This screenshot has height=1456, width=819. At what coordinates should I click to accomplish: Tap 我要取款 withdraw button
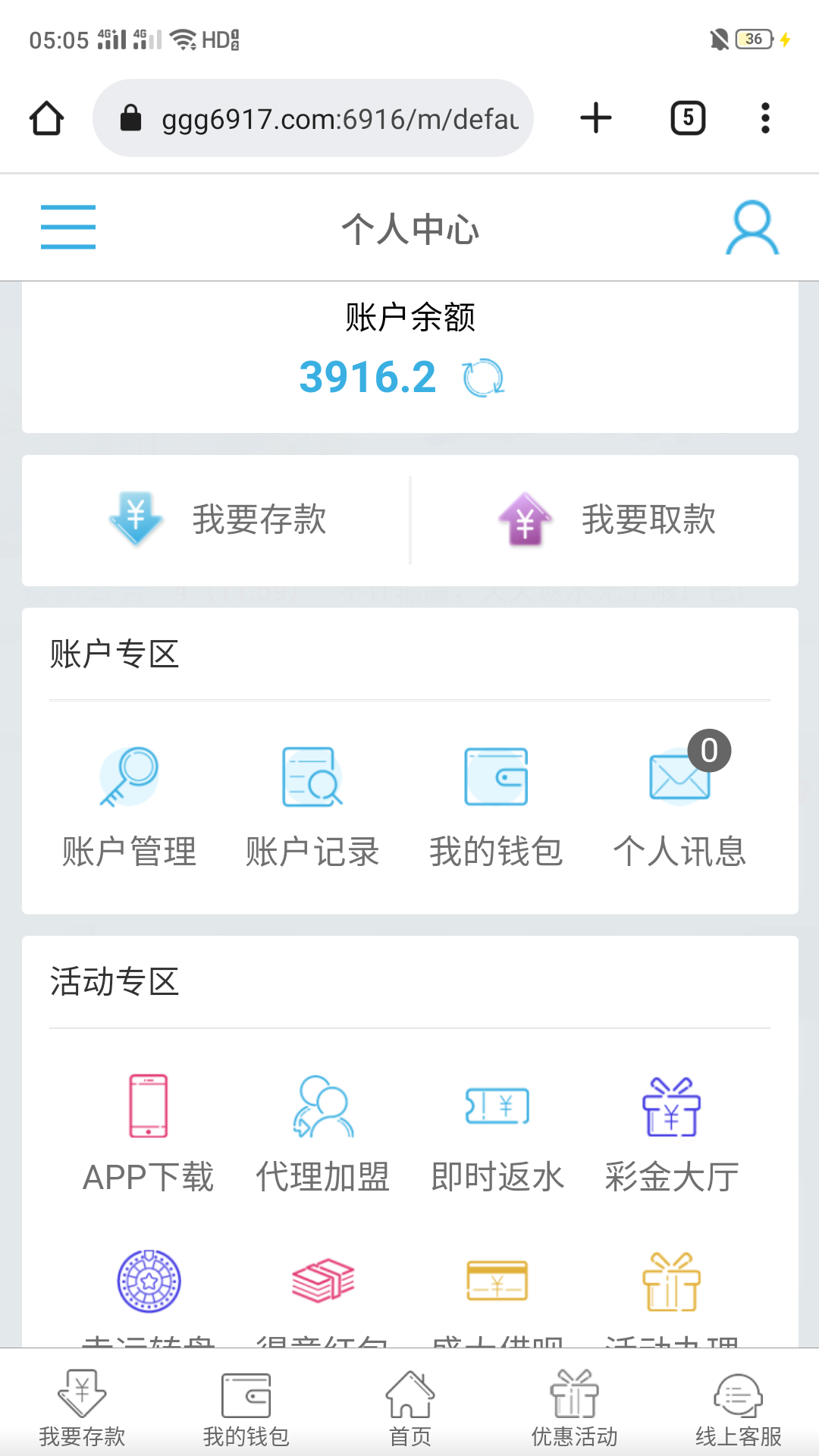606,520
